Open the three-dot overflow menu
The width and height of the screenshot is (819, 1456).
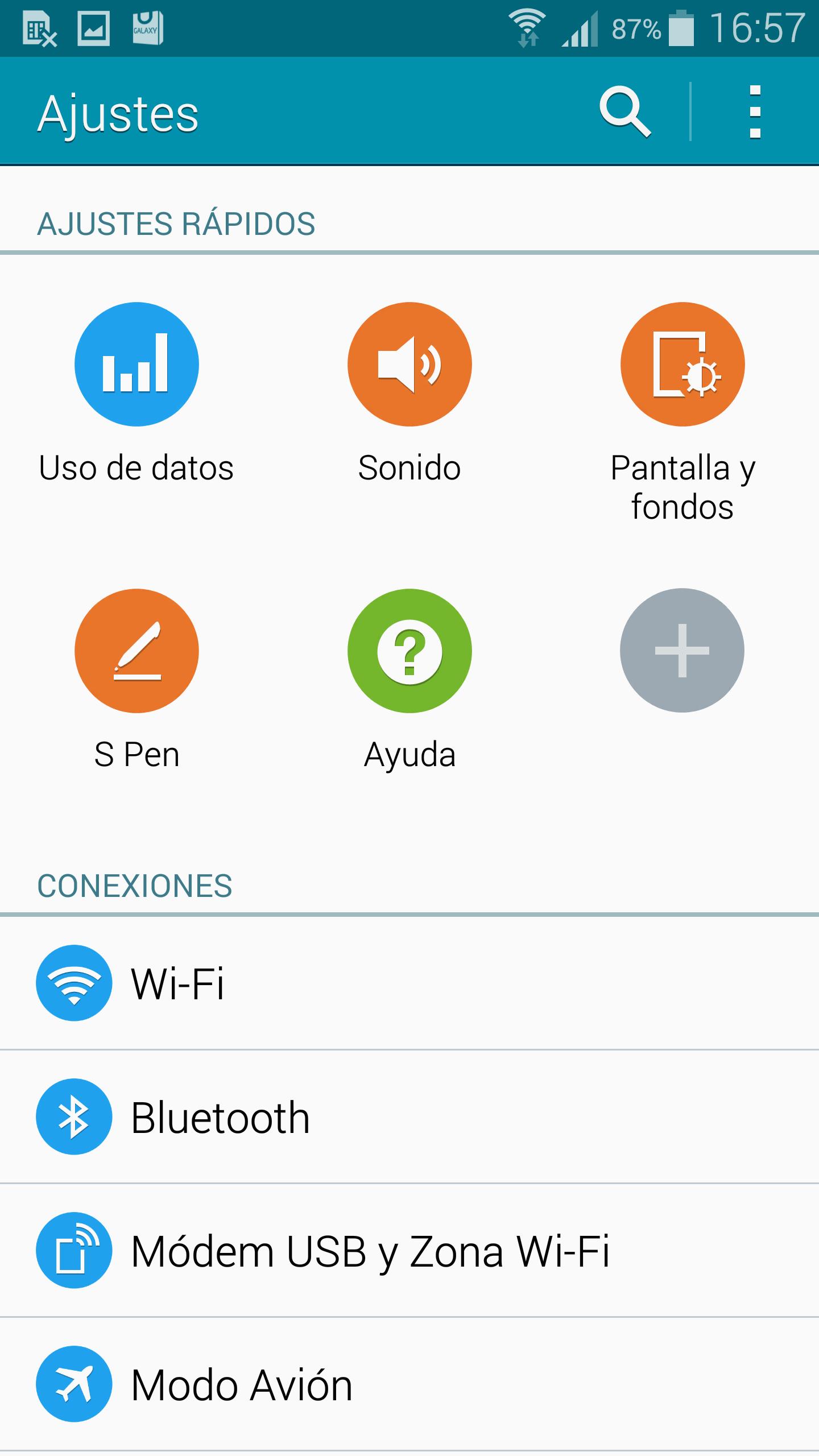[x=755, y=112]
